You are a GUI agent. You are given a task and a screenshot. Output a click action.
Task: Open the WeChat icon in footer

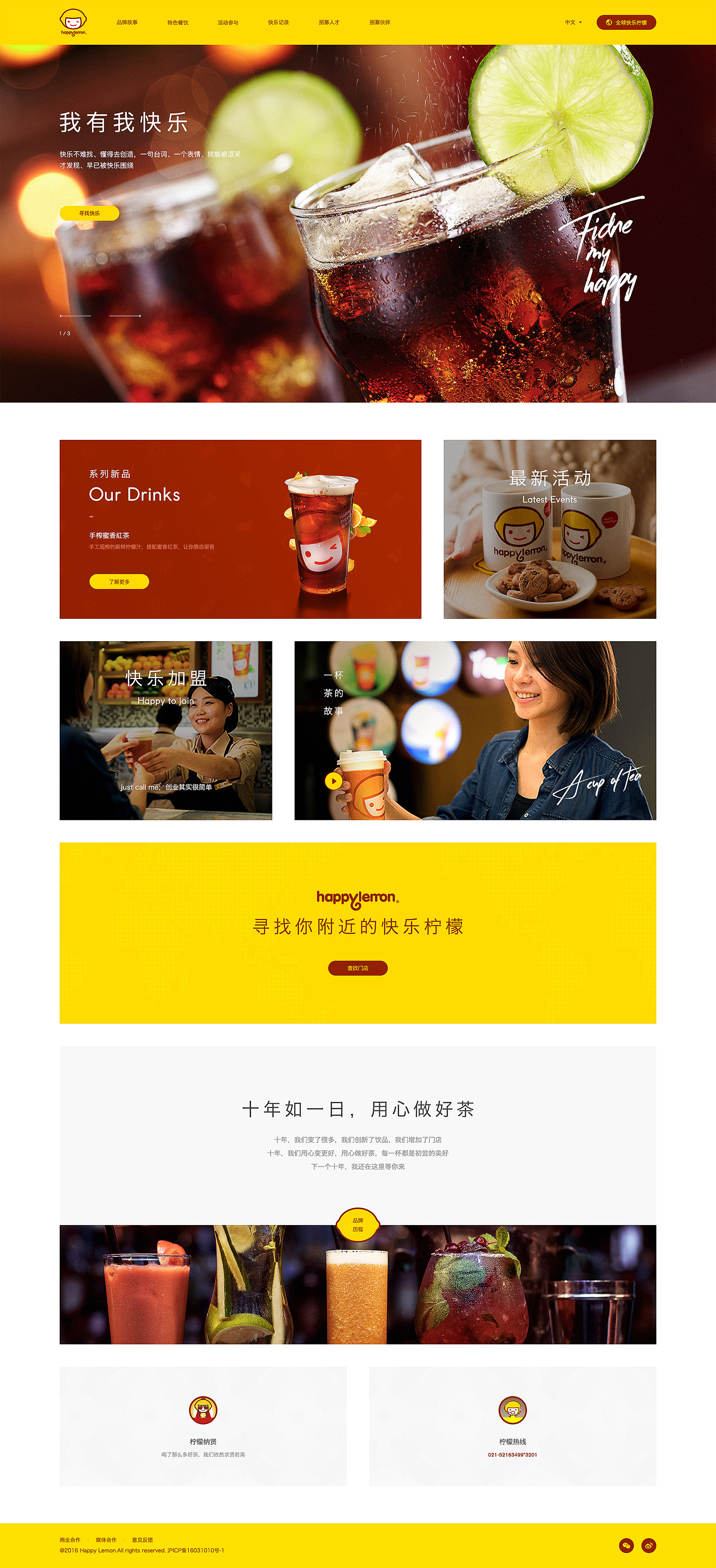point(626,1545)
